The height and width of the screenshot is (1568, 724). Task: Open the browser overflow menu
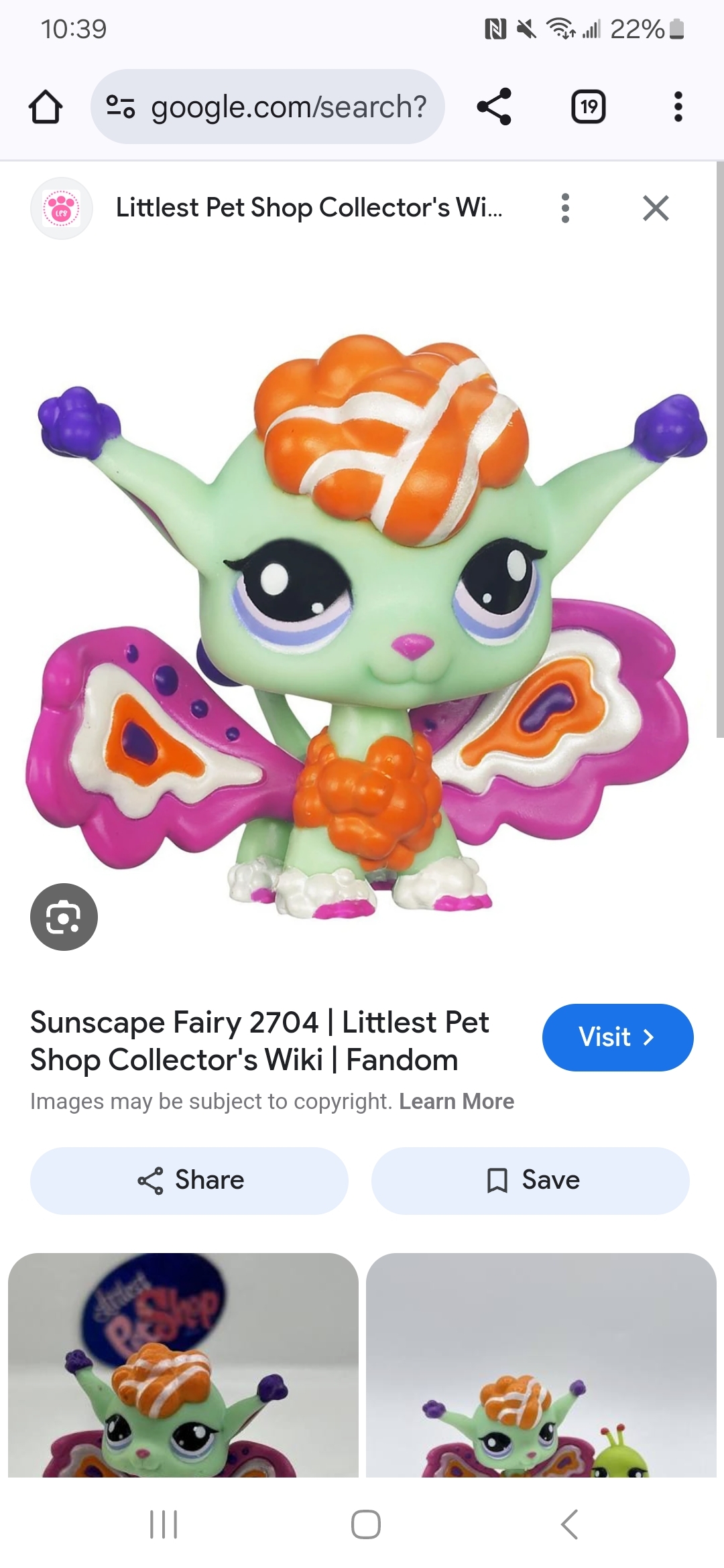click(x=678, y=107)
